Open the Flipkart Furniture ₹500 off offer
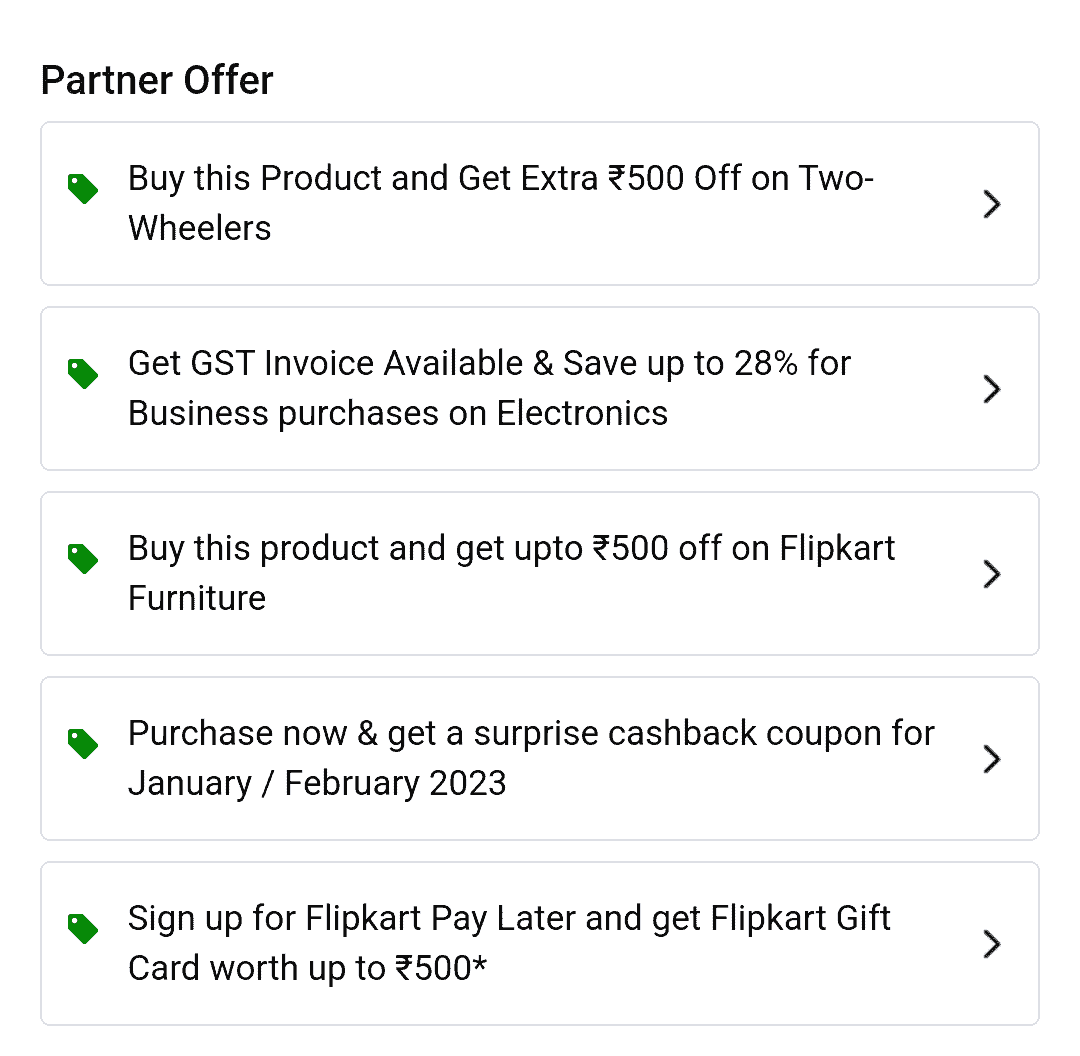1080x1056 pixels. point(539,574)
